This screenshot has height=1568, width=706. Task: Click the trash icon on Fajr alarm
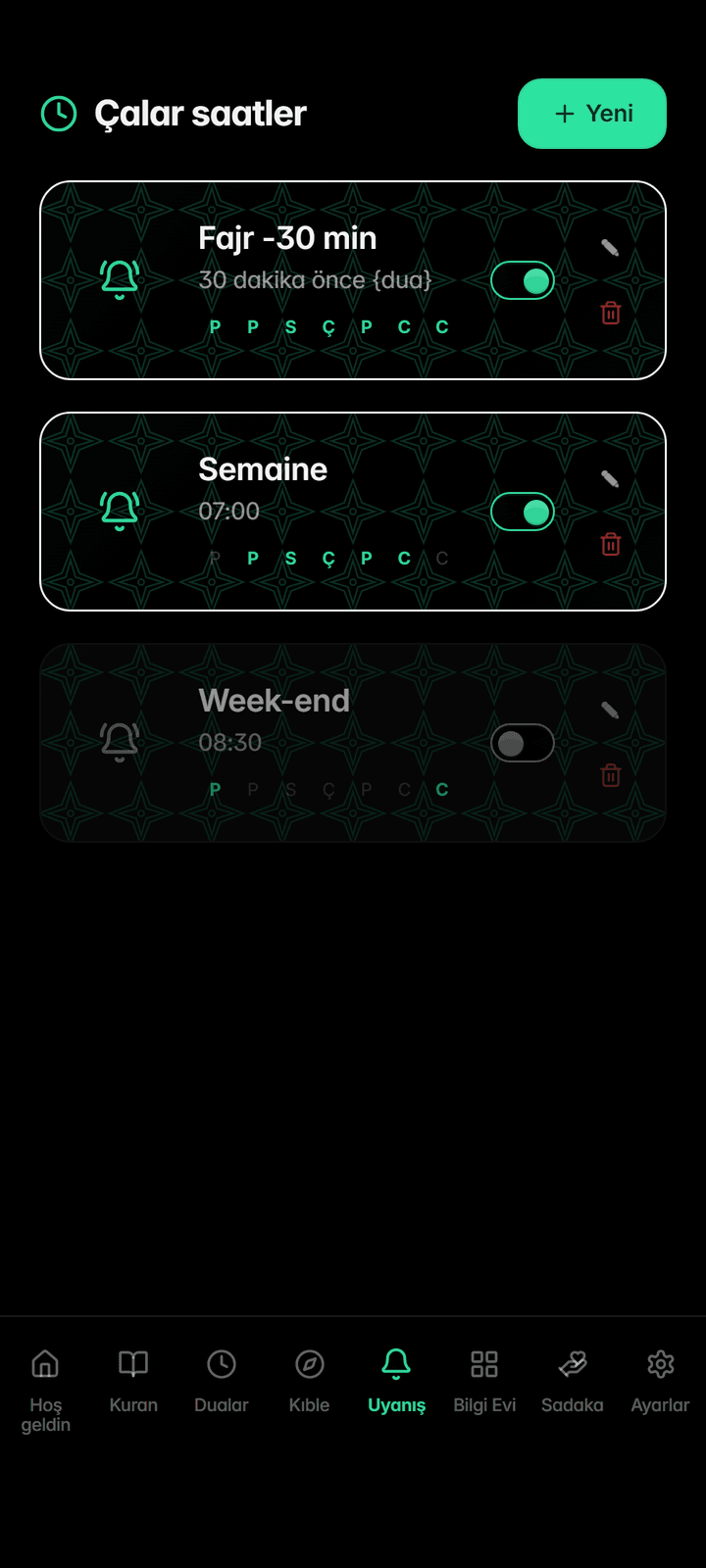[x=610, y=314]
